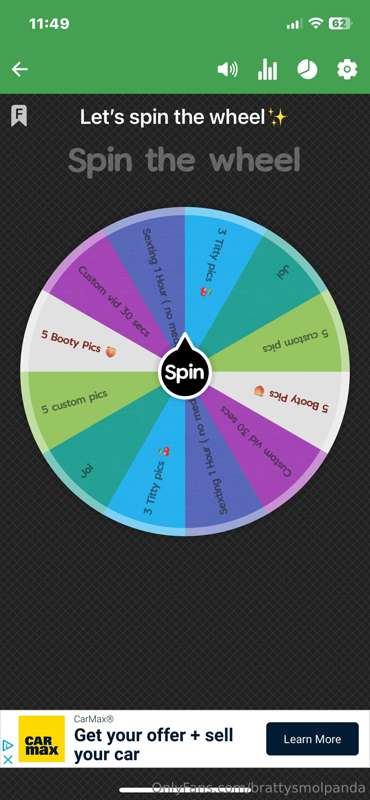This screenshot has width=370, height=800.
Task: Tap the bookmark F icon
Action: coord(19,116)
